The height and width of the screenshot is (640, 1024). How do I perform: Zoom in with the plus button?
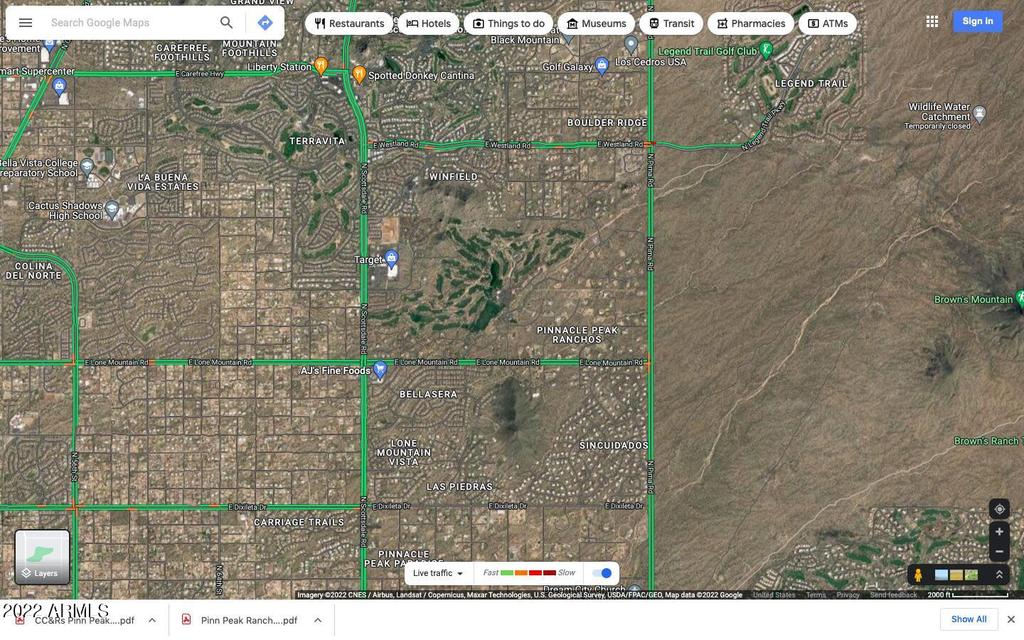click(x=999, y=532)
